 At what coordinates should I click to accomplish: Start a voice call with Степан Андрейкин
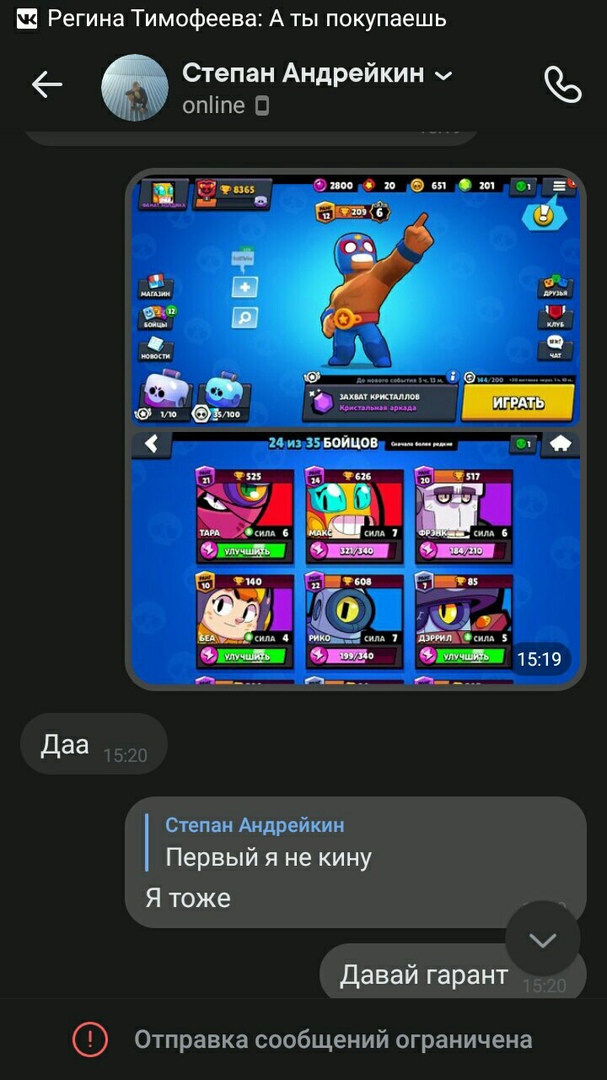[562, 85]
